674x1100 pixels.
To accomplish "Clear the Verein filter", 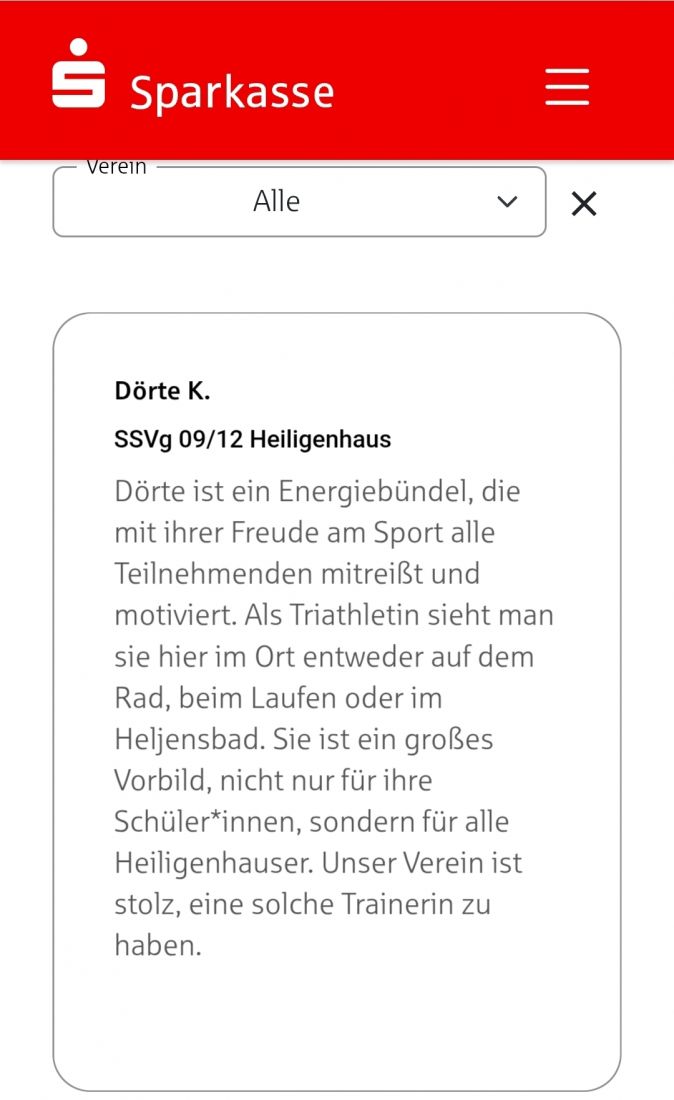I will 584,204.
